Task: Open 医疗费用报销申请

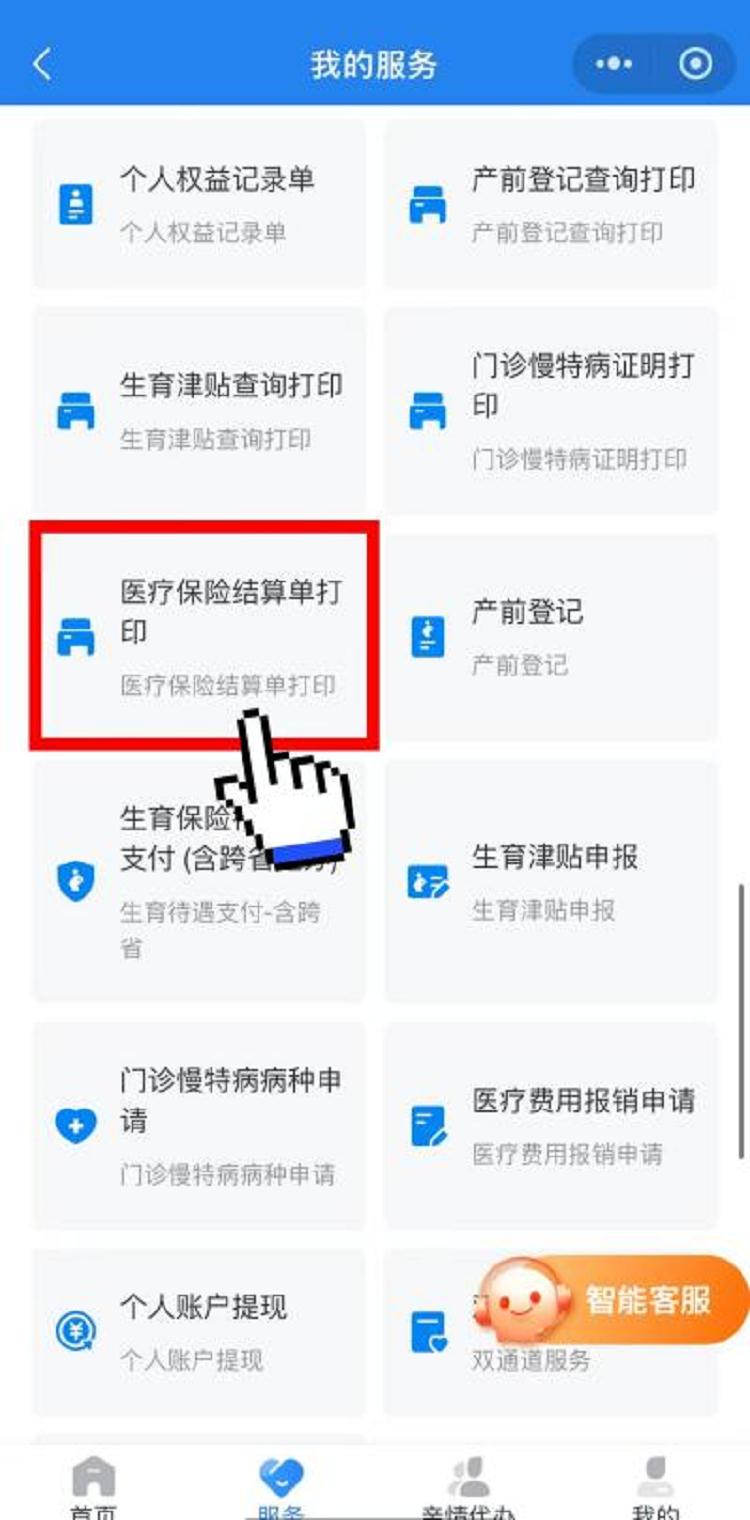Action: click(551, 1126)
